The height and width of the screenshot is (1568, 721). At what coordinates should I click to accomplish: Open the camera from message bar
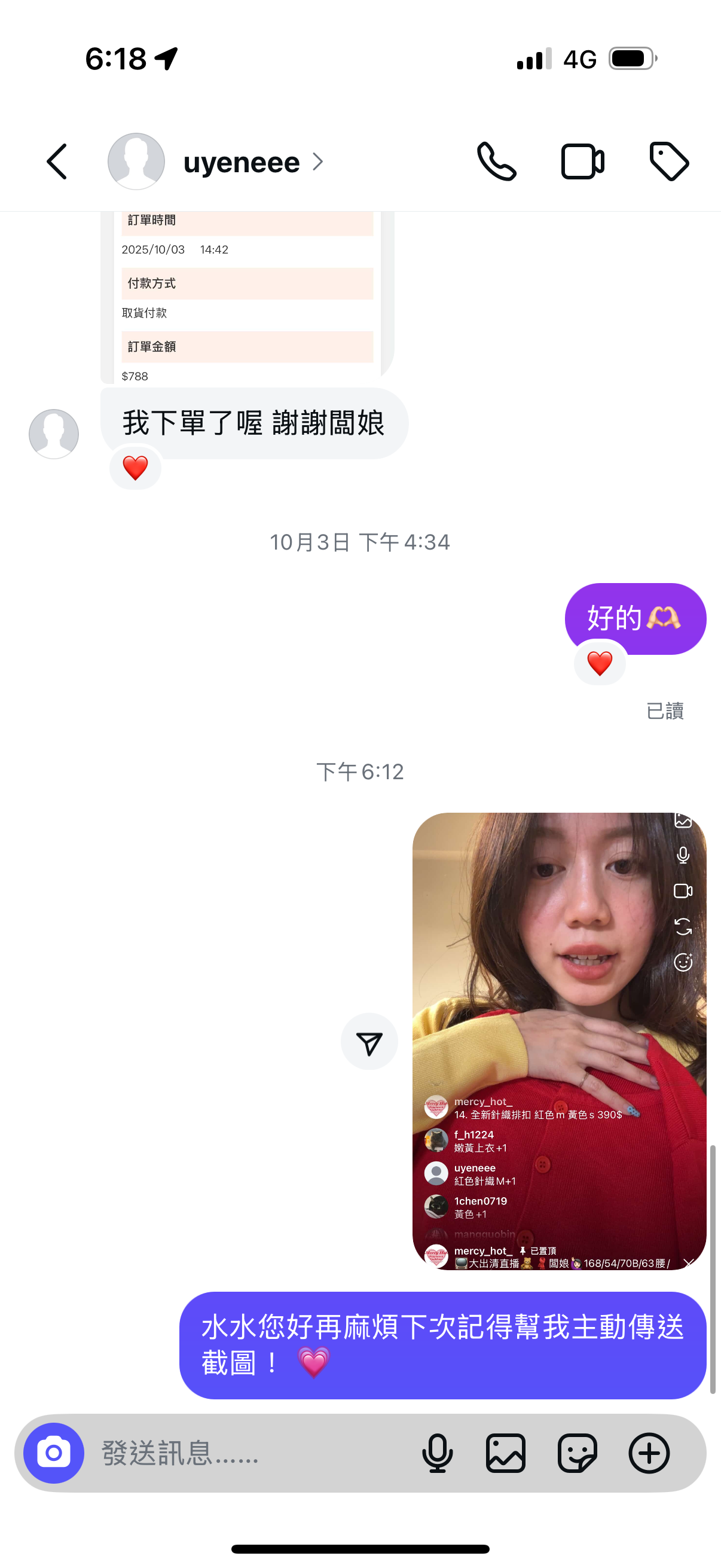[54, 1454]
